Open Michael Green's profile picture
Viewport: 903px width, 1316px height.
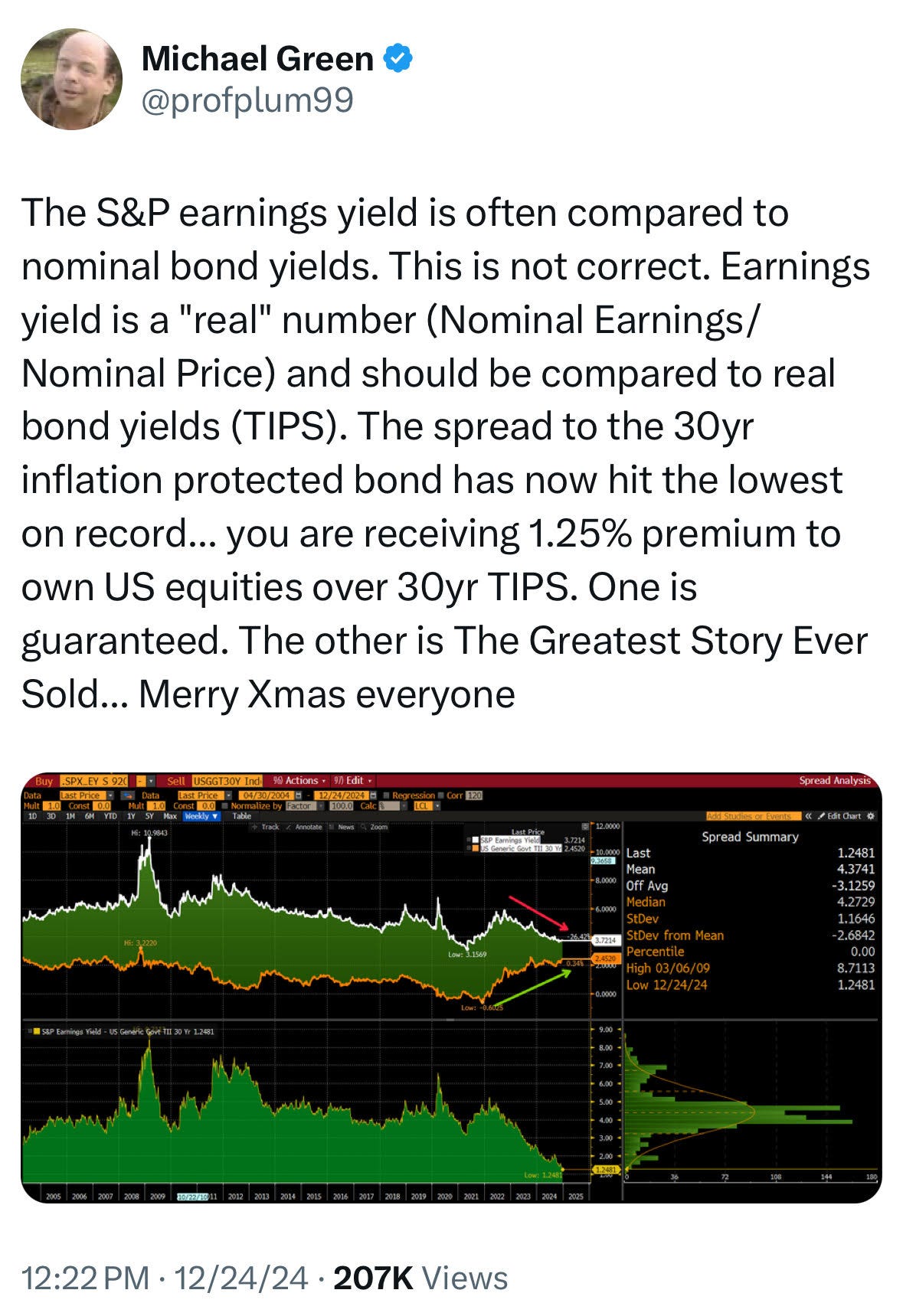(x=71, y=79)
